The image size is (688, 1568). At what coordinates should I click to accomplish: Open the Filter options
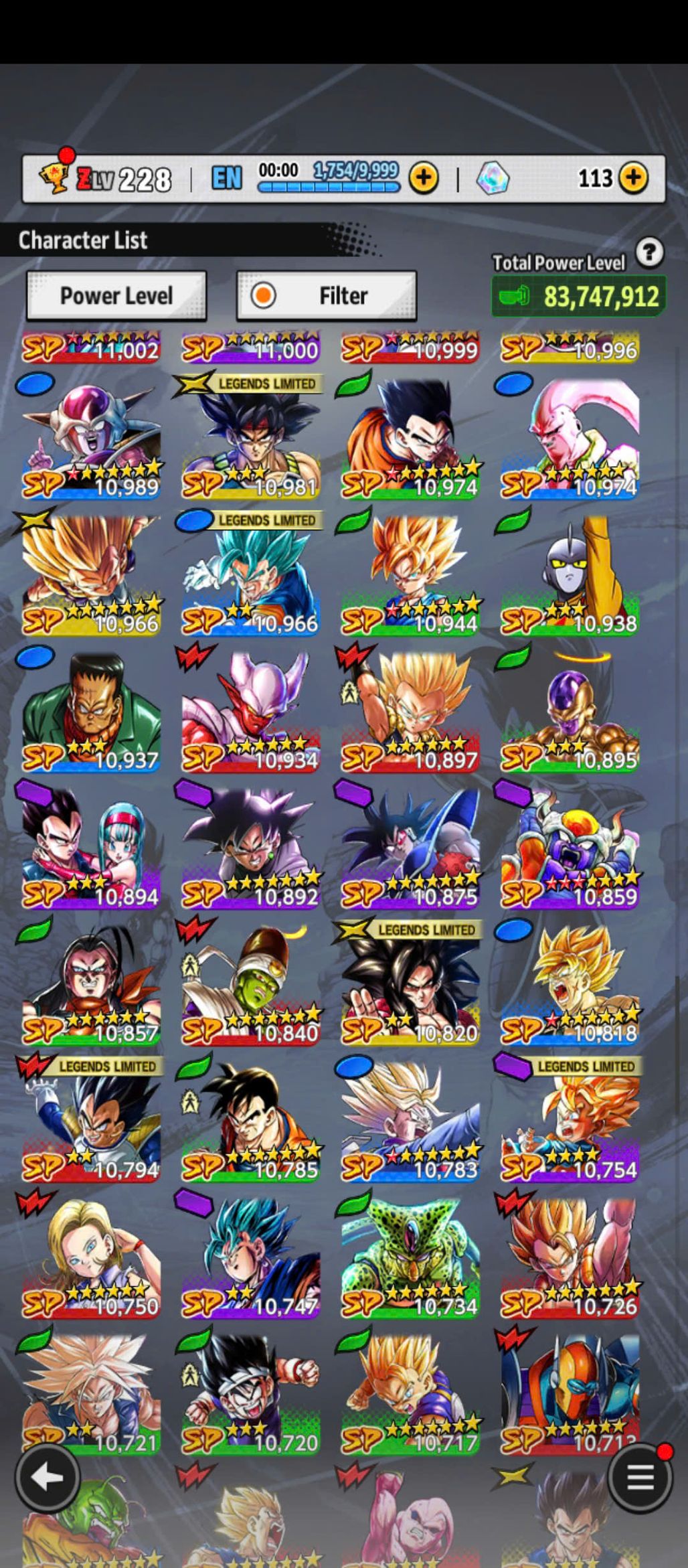[x=327, y=295]
